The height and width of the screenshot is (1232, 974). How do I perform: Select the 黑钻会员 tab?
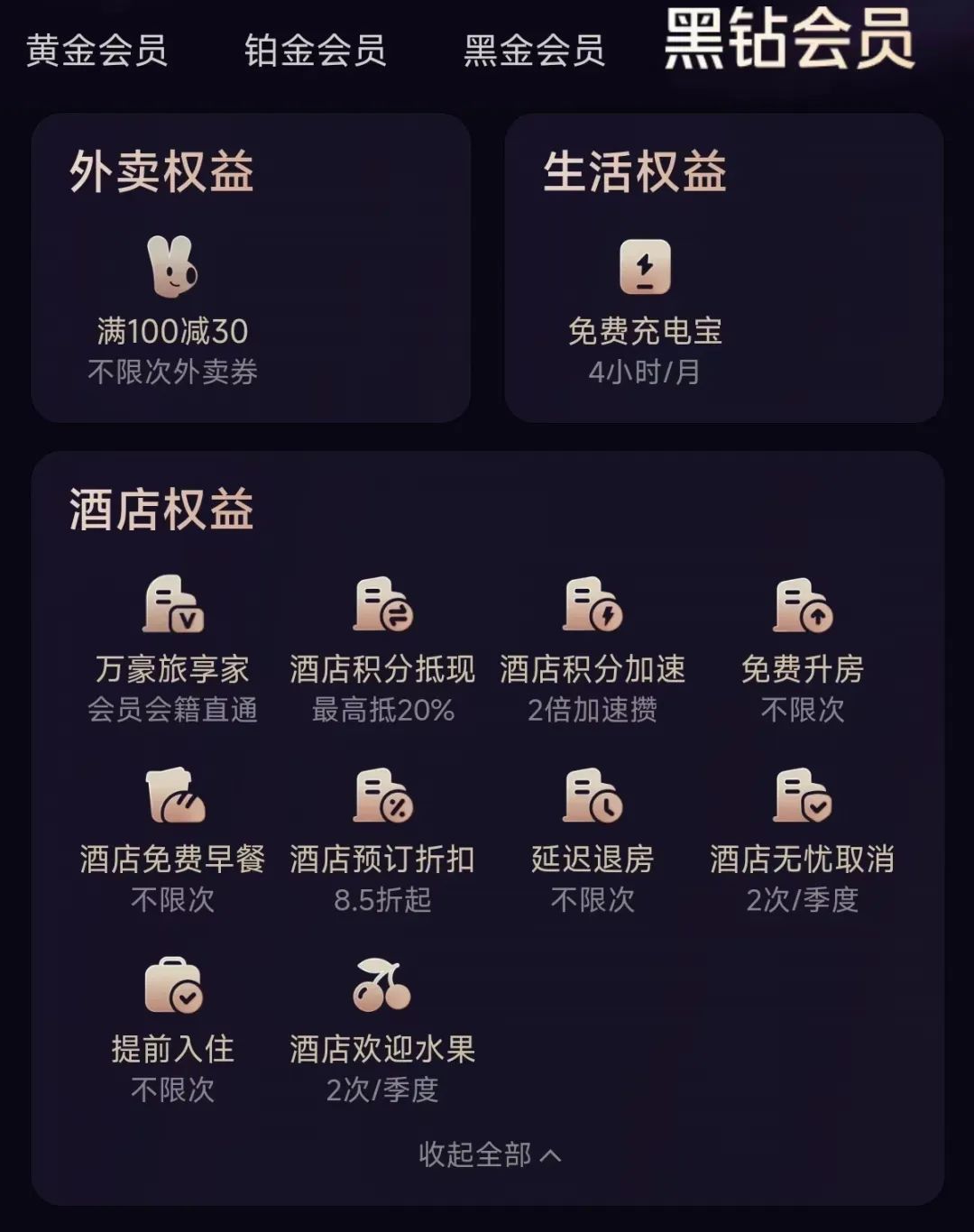click(789, 40)
